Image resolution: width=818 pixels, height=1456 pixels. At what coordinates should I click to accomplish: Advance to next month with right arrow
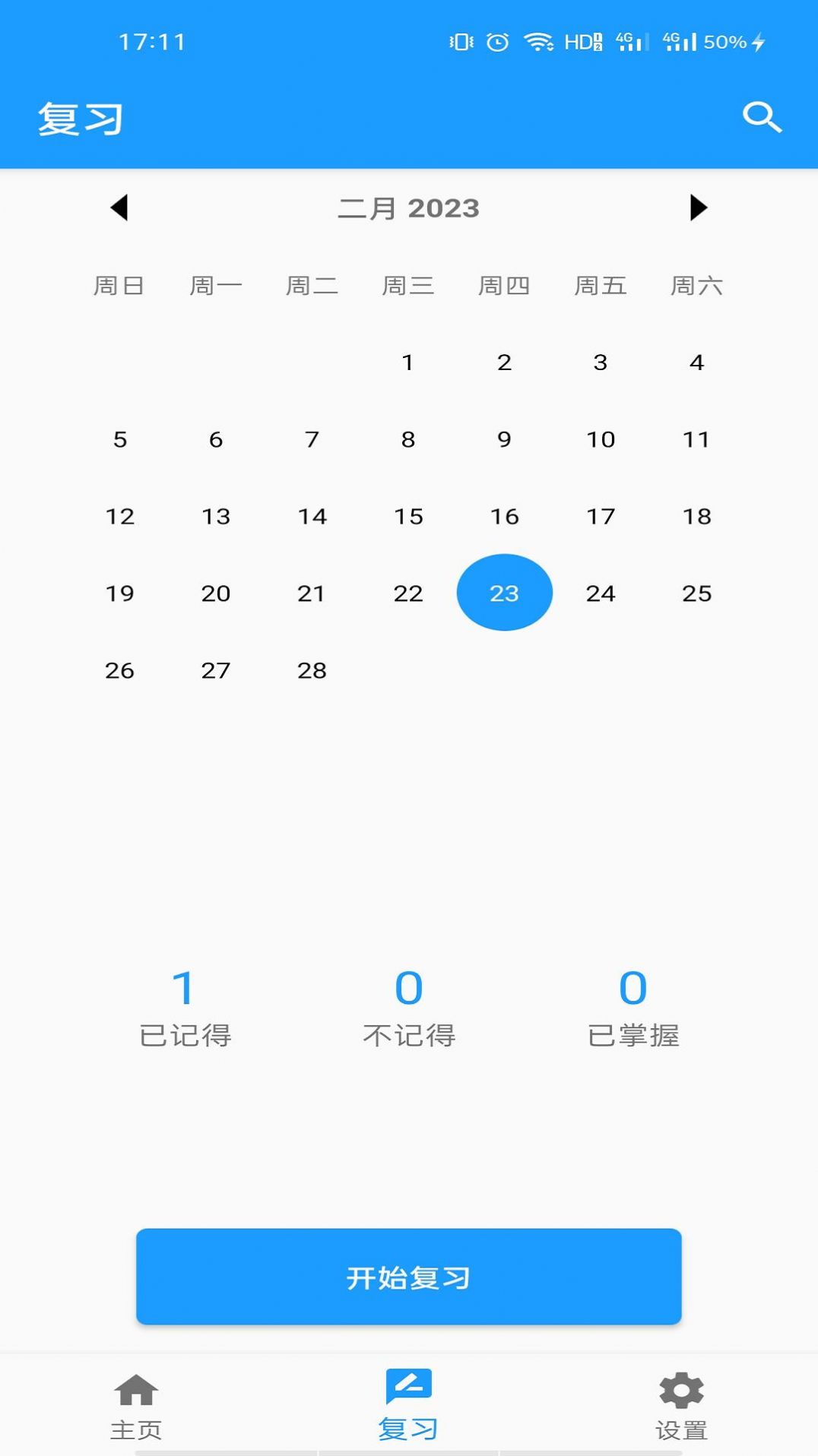pyautogui.click(x=697, y=207)
